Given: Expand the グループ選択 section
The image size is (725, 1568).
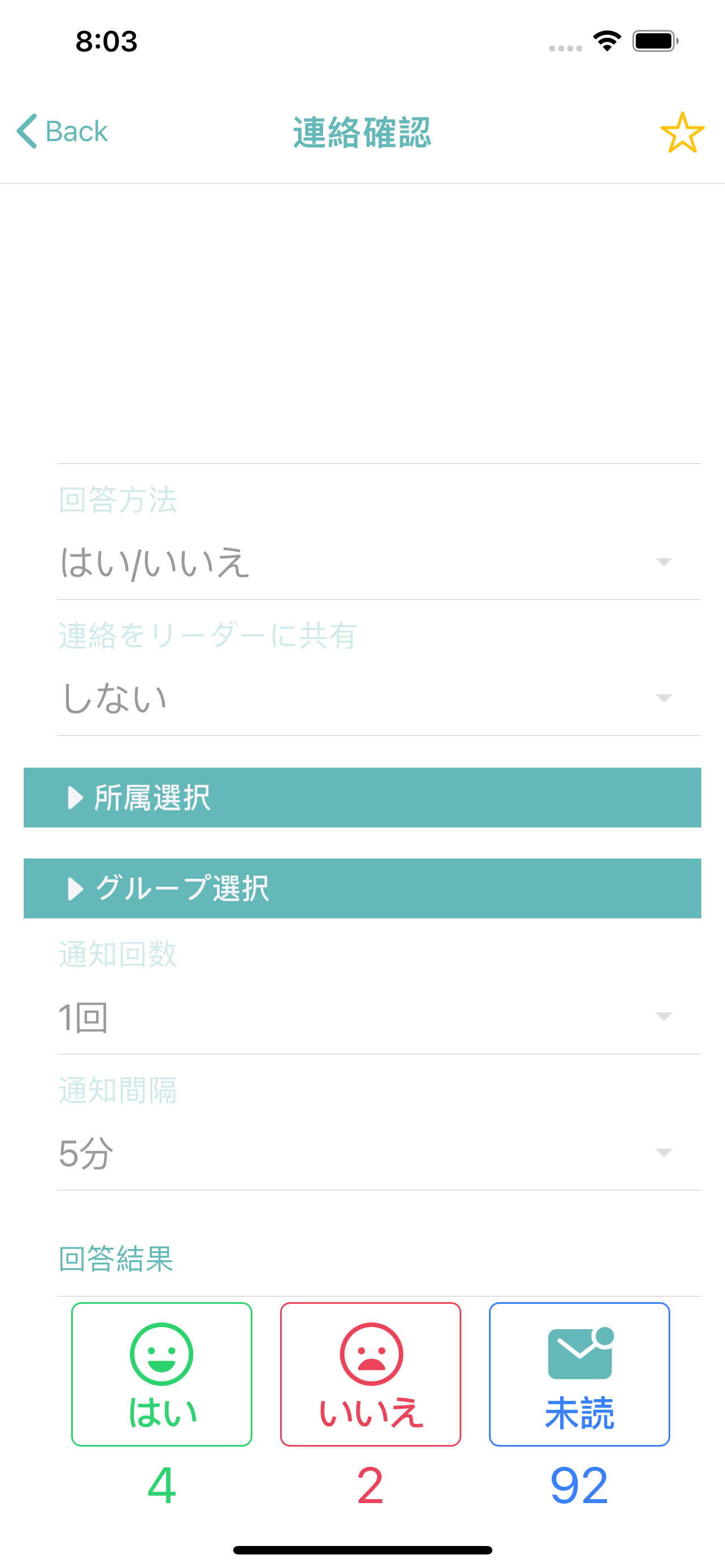Looking at the screenshot, I should (362, 888).
